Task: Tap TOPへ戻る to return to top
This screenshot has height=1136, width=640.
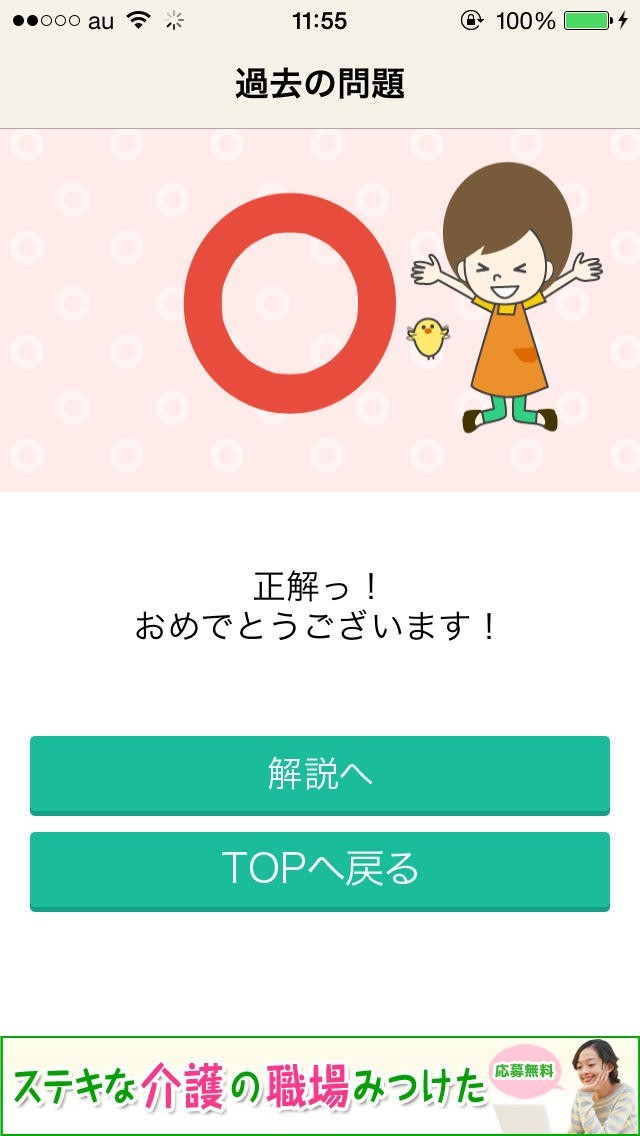Action: click(x=320, y=870)
